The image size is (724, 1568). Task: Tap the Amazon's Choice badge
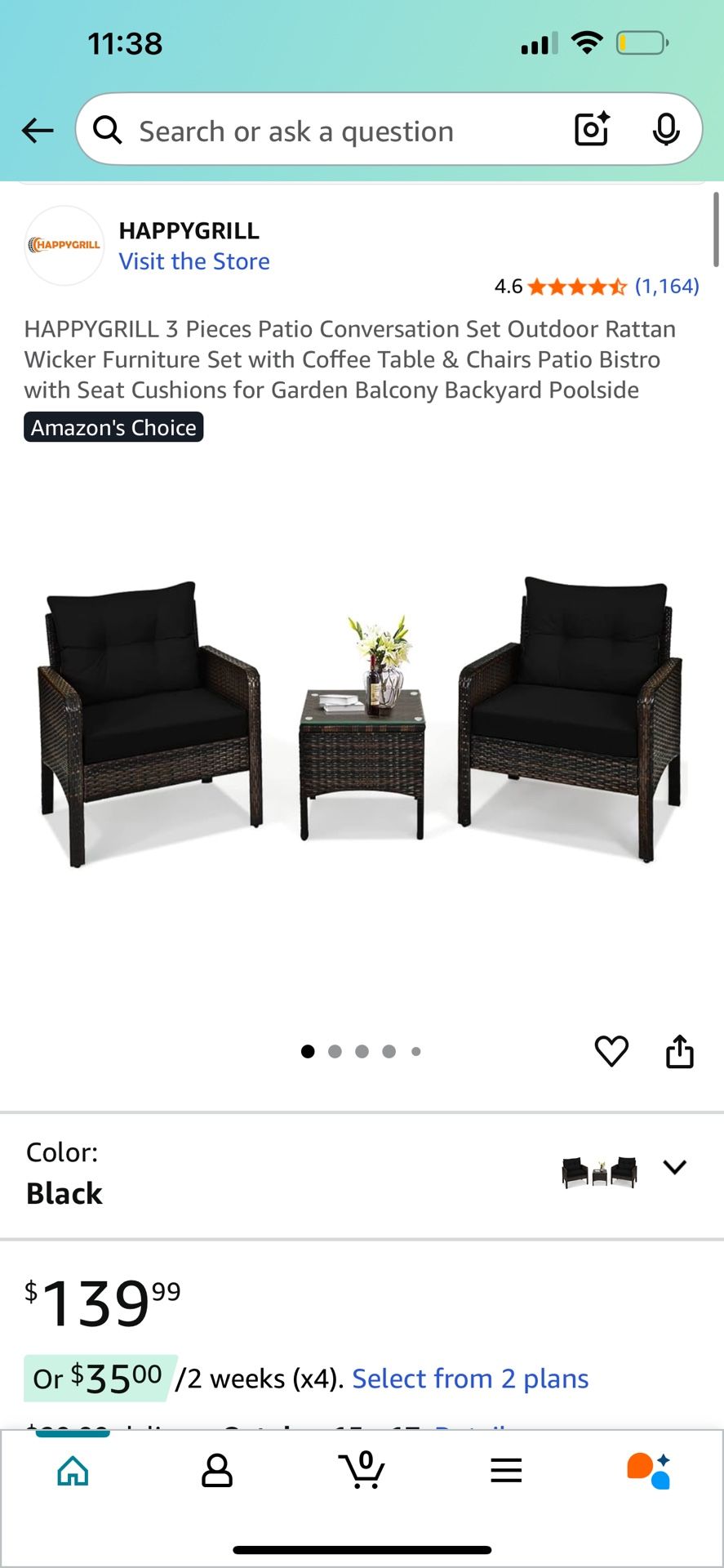[113, 426]
